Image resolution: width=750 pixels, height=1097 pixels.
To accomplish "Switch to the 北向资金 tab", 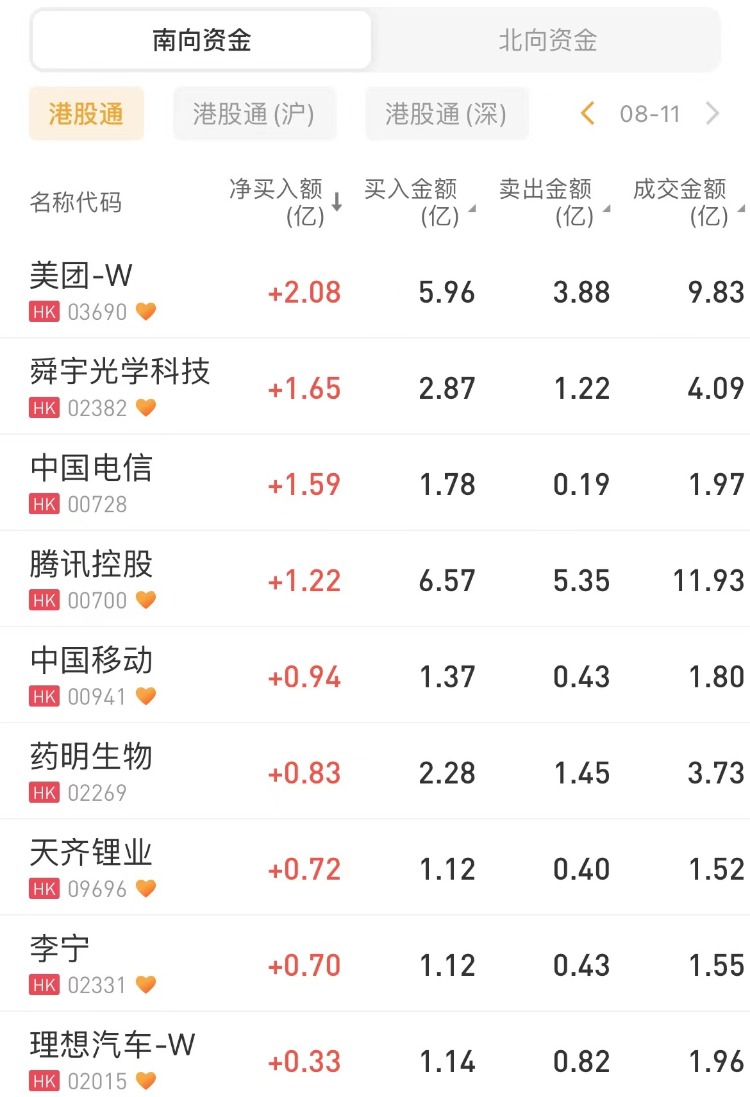I will (x=547, y=41).
